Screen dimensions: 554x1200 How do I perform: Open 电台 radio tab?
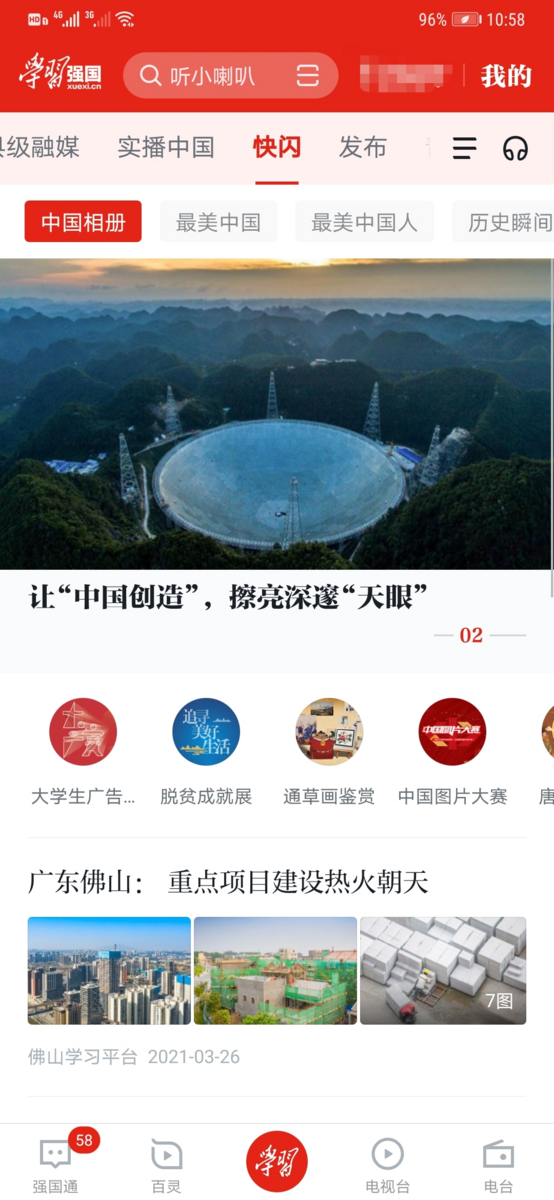[x=499, y=1164]
